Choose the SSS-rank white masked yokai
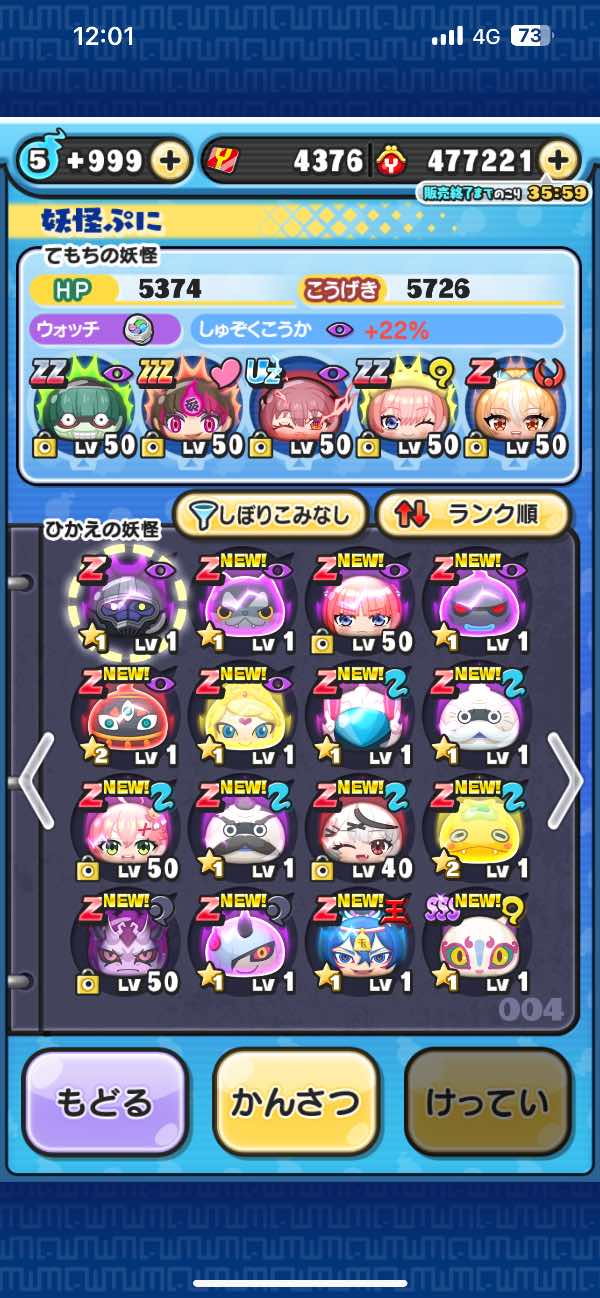Viewport: 600px width, 1298px height. 476,942
